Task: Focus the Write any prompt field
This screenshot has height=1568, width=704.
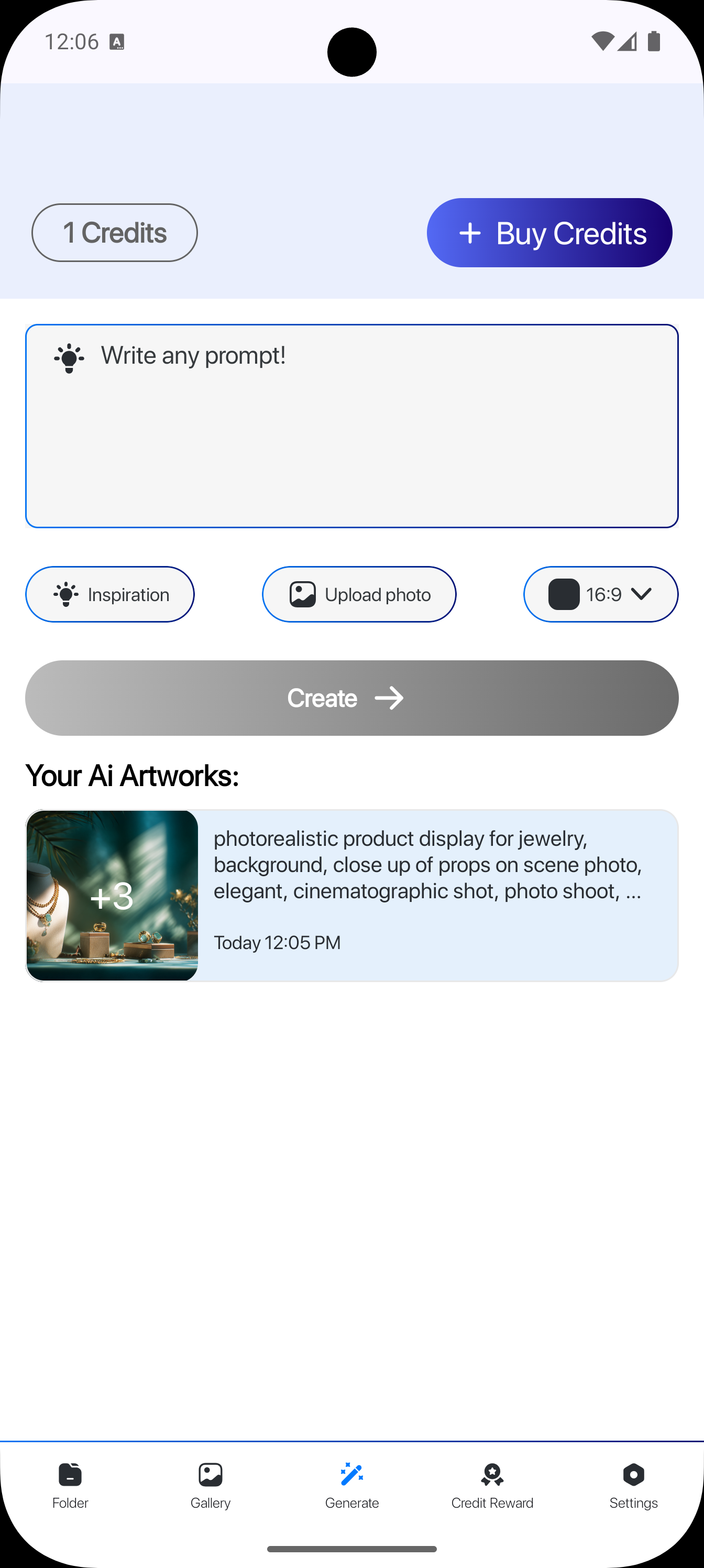Action: [x=351, y=426]
